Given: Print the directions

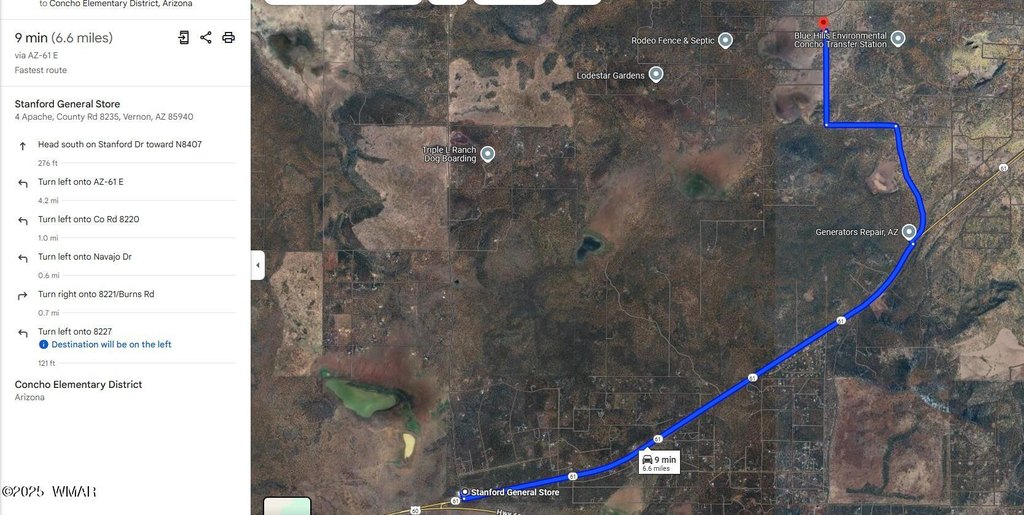Looking at the screenshot, I should coord(228,38).
